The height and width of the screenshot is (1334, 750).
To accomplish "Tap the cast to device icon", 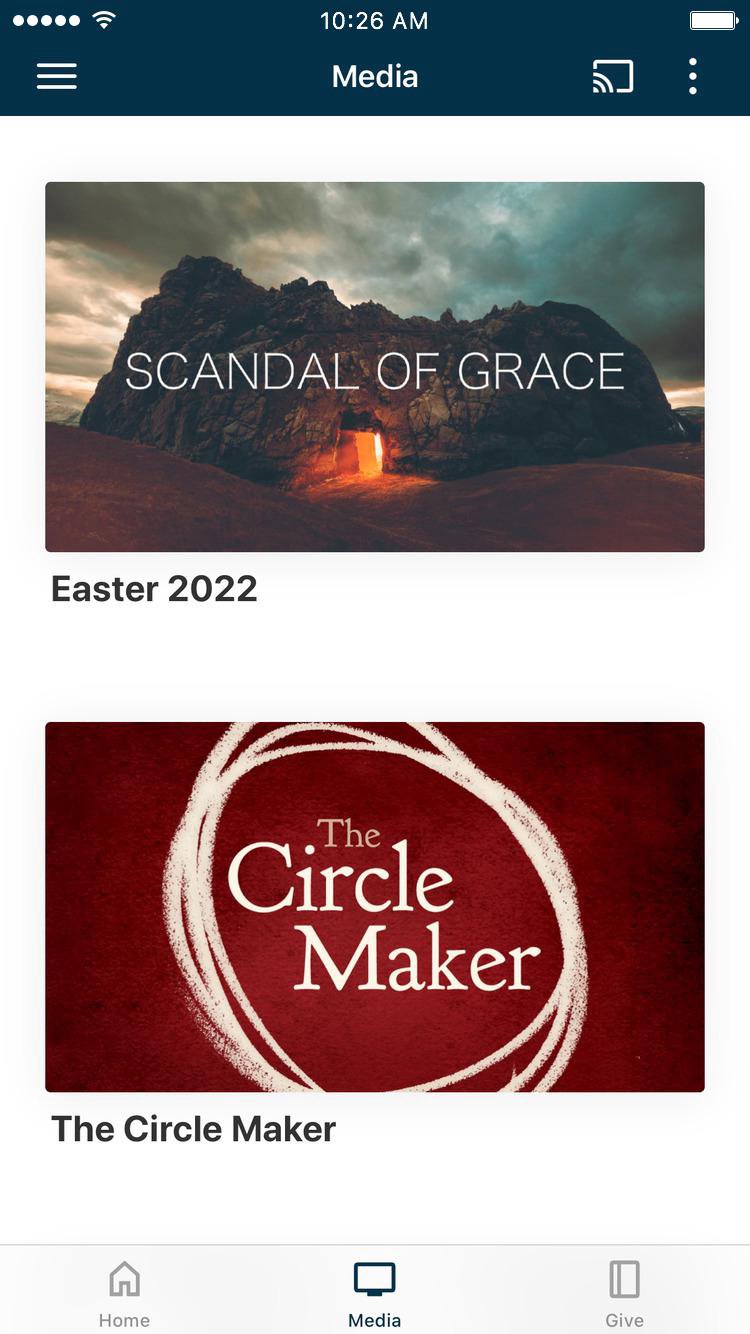I will click(612, 77).
